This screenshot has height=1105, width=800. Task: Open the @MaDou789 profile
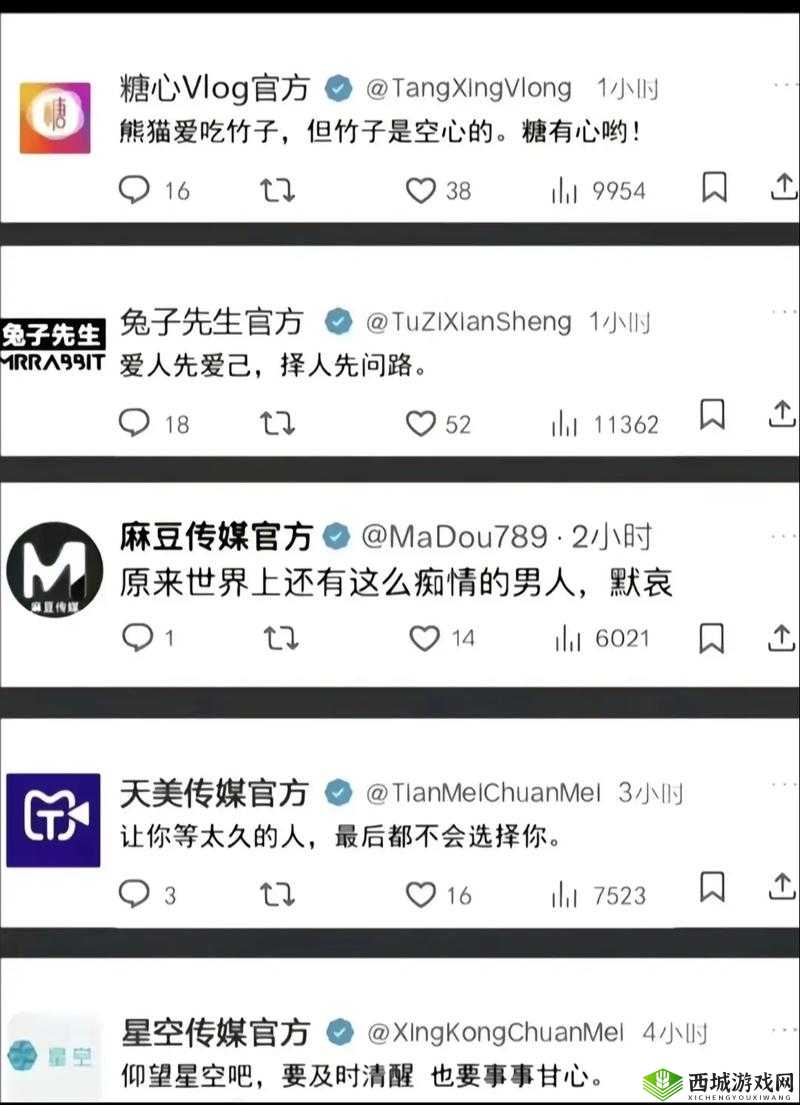(440, 536)
